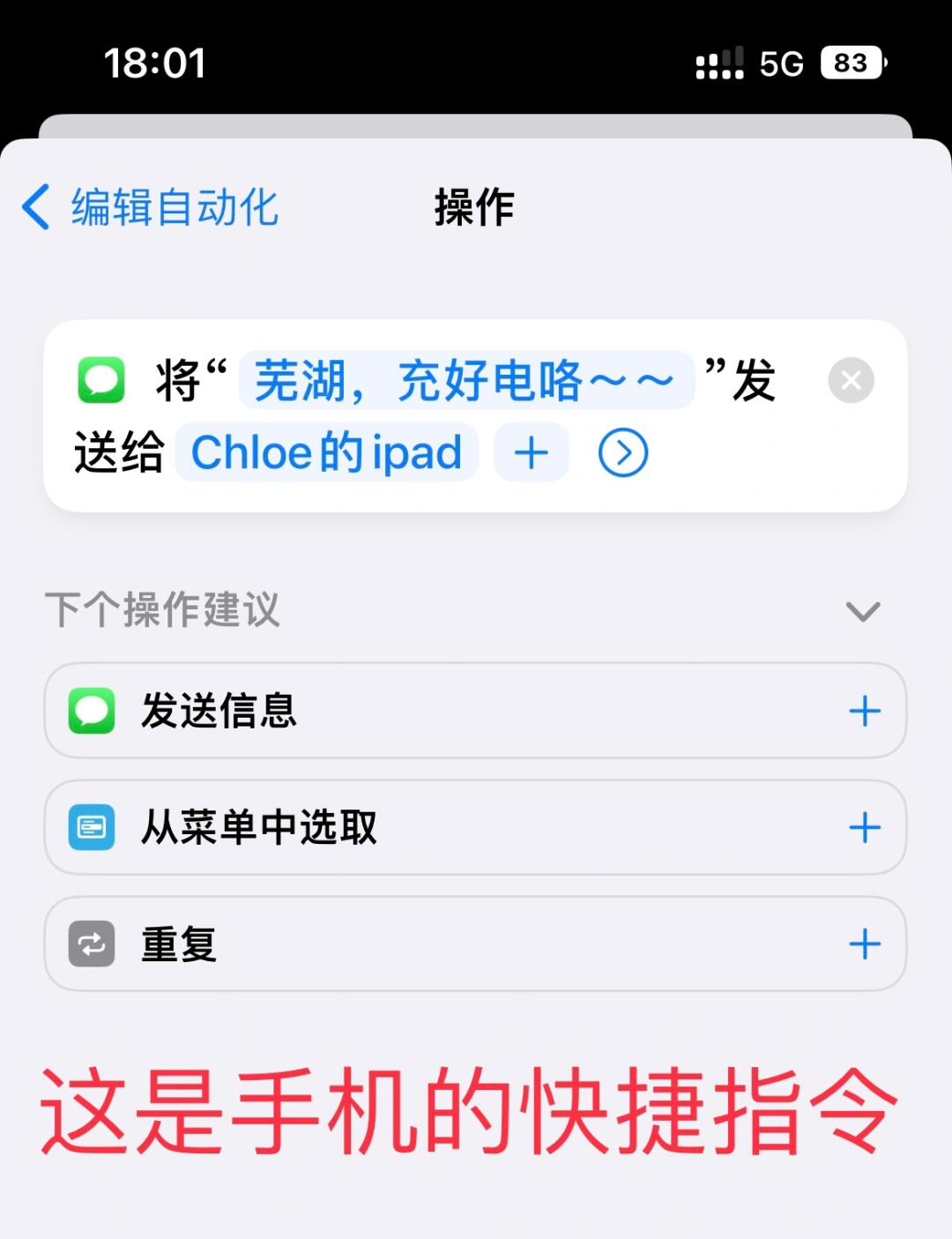This screenshot has height=1239, width=952.
Task: Click the Repeat icon beside 重复
Action: click(x=91, y=944)
